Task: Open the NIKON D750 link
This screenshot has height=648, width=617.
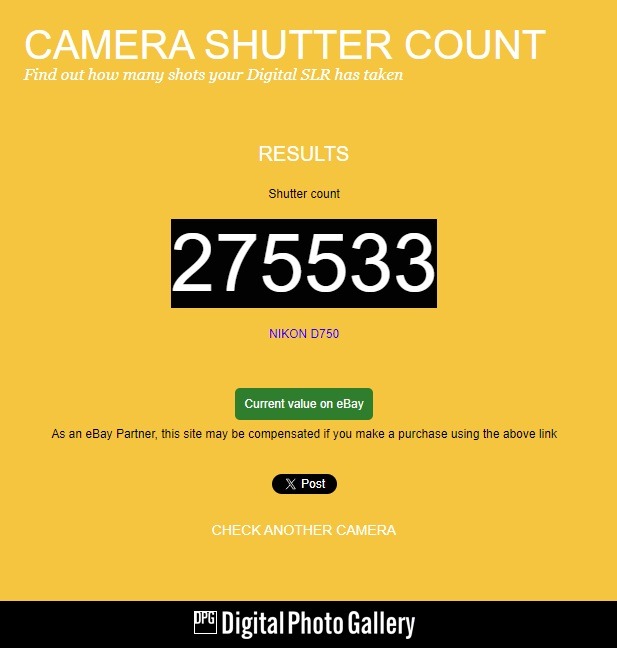Action: pos(304,334)
